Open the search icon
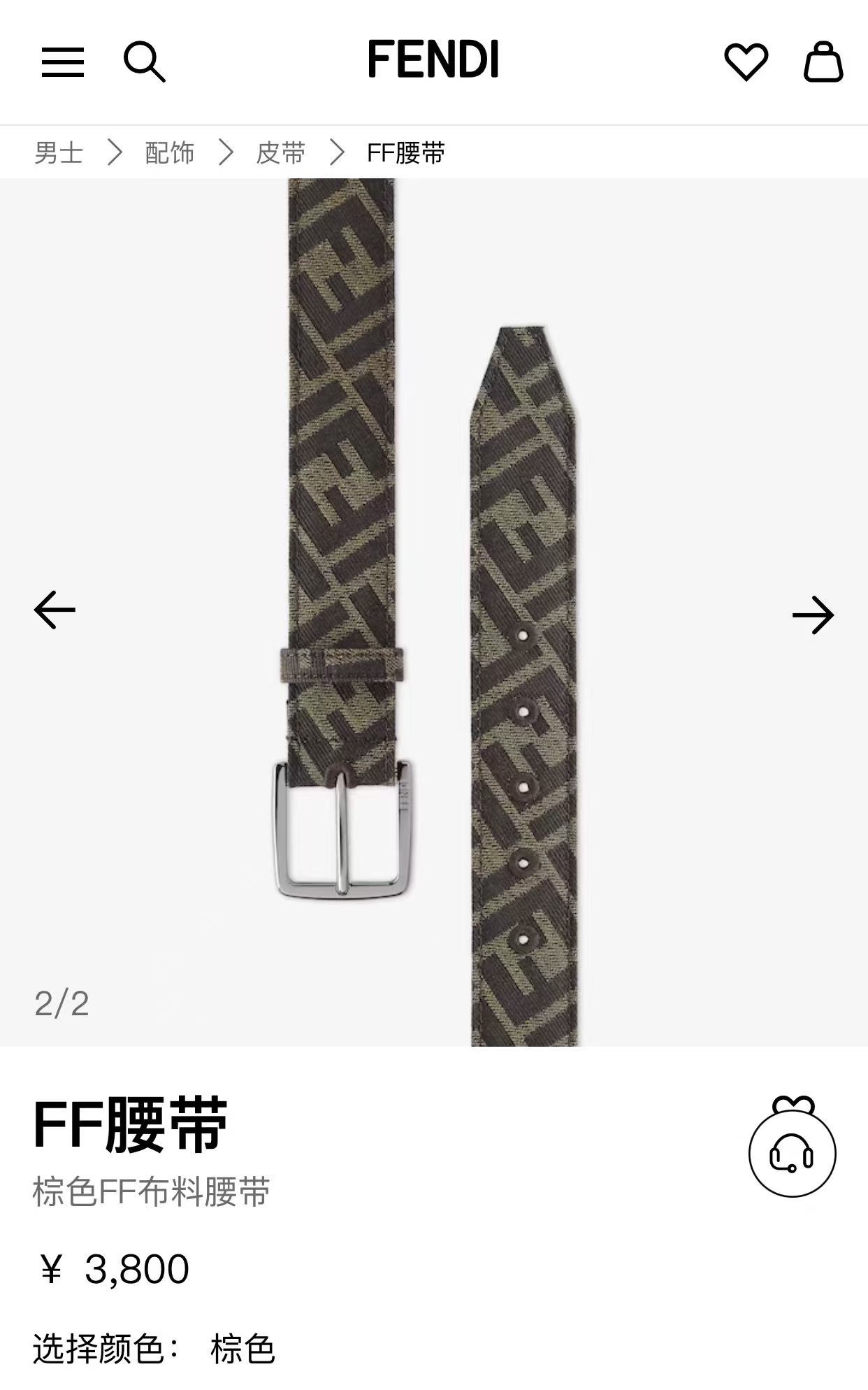The height and width of the screenshot is (1390, 868). pyautogui.click(x=144, y=62)
